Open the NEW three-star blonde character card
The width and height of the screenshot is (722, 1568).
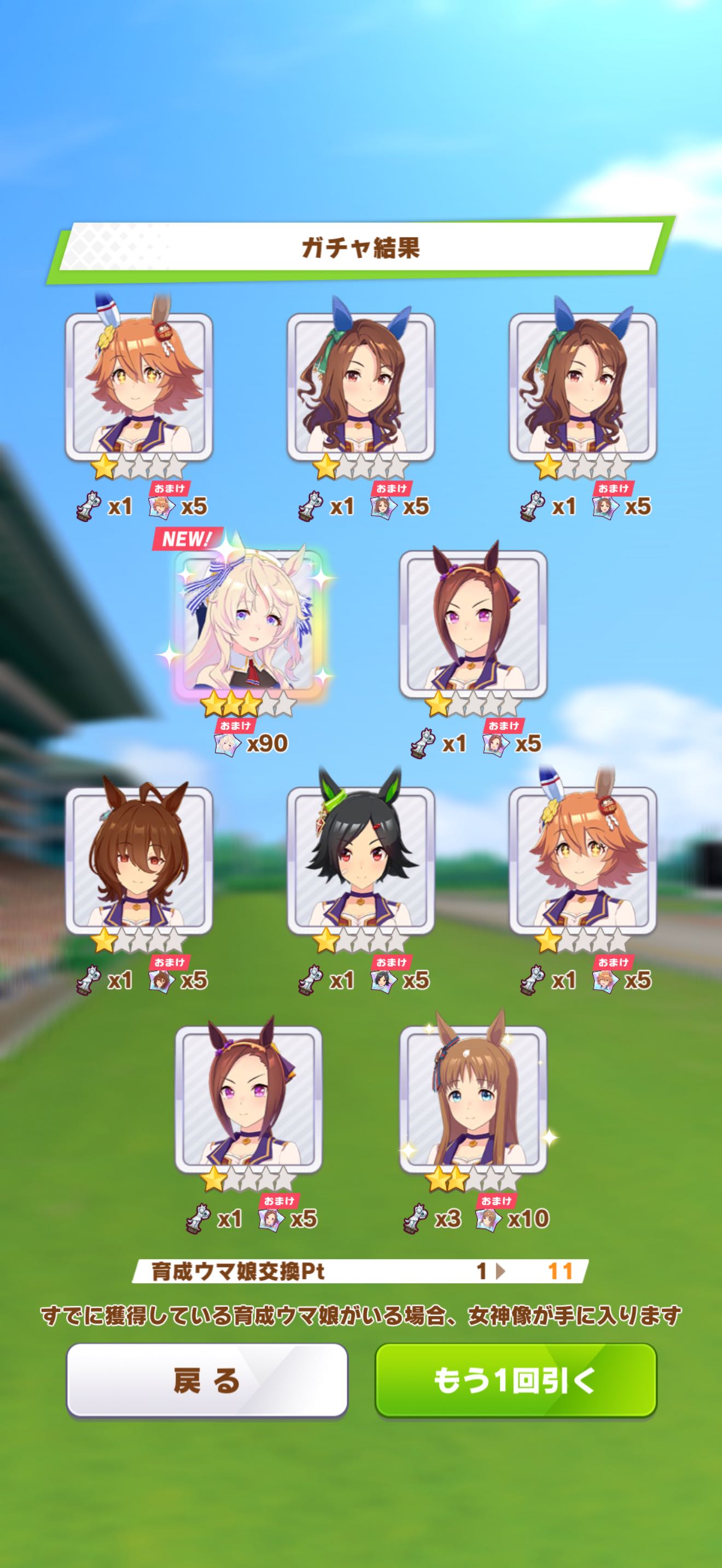click(x=249, y=624)
